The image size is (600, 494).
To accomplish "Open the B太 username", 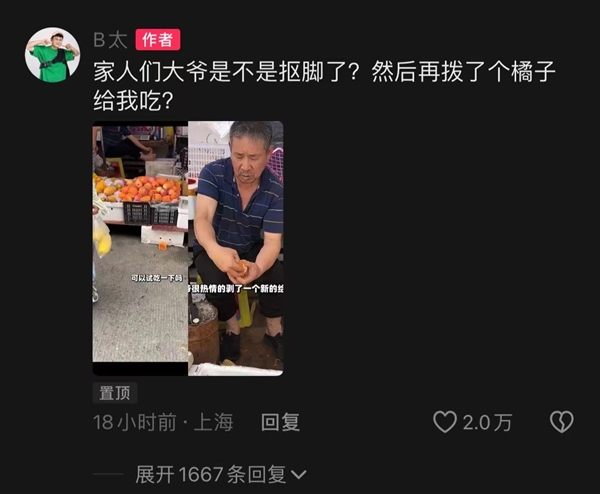I will pyautogui.click(x=108, y=40).
